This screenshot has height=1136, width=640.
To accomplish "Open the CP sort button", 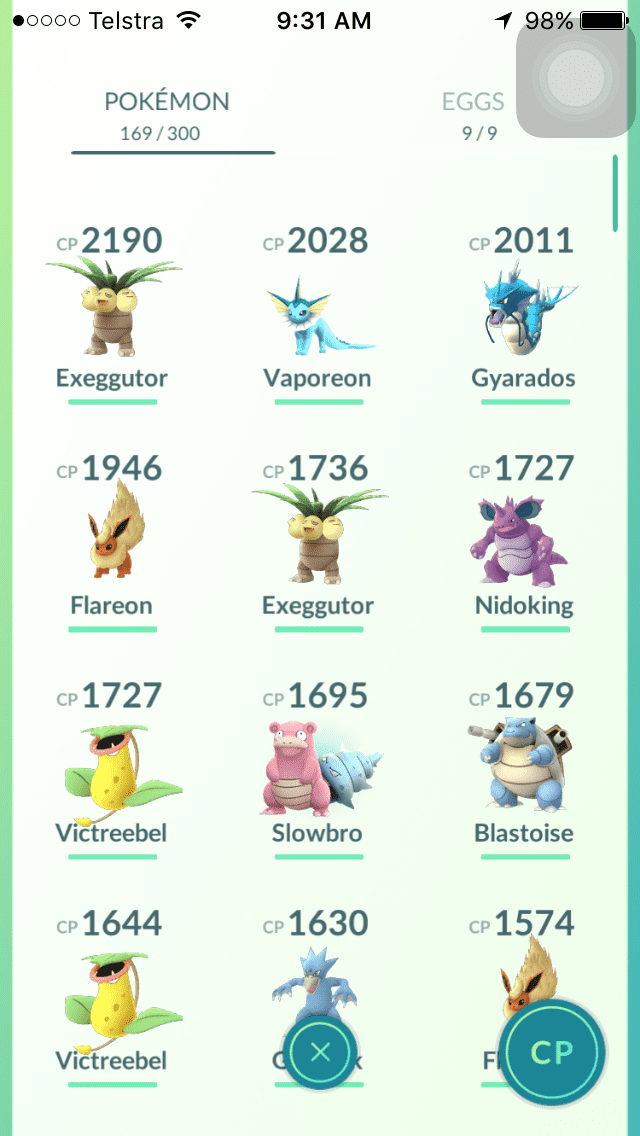I will coord(552,1052).
